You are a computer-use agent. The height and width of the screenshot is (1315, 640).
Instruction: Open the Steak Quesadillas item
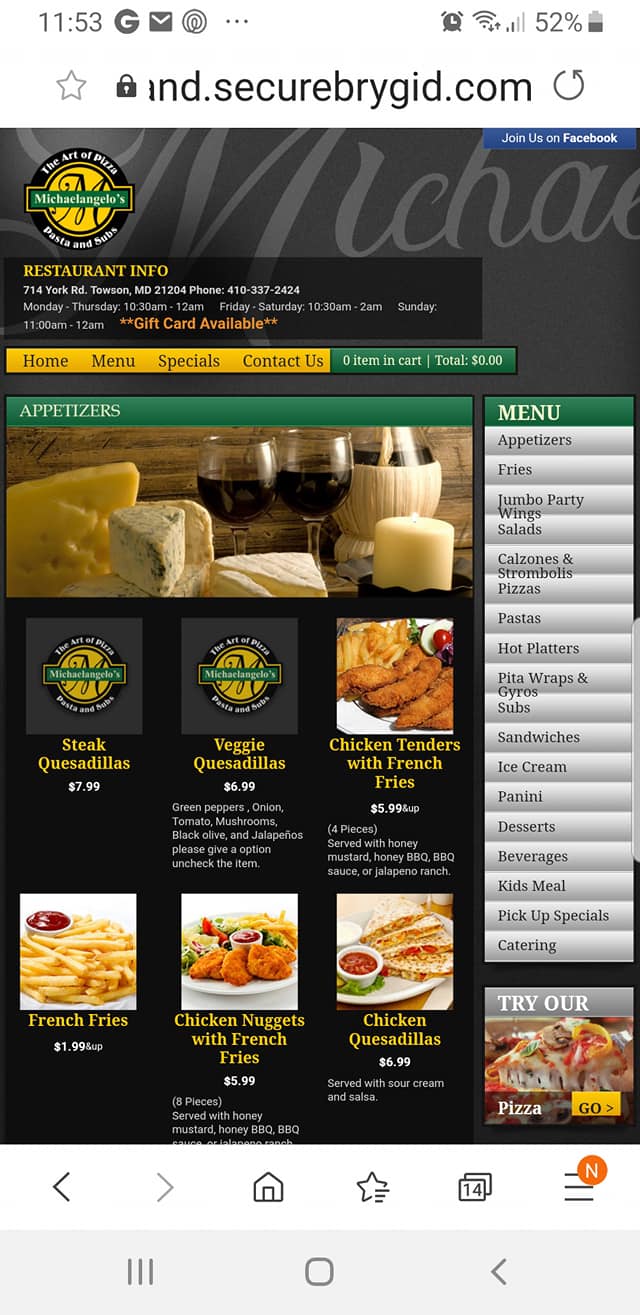pyautogui.click(x=84, y=754)
